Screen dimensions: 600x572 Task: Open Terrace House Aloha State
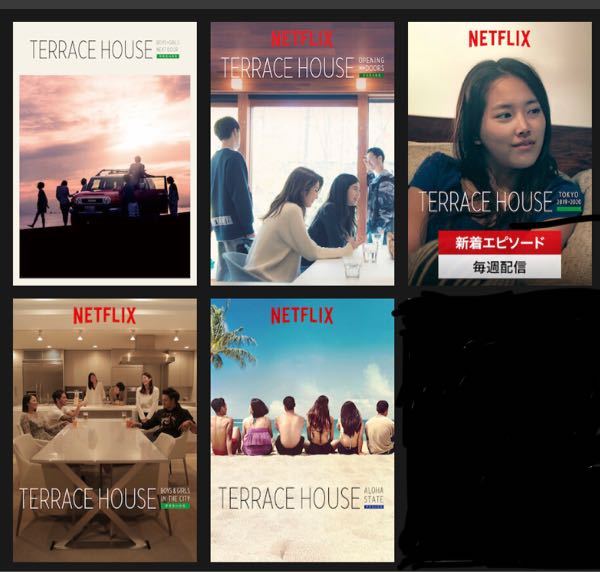[302, 430]
